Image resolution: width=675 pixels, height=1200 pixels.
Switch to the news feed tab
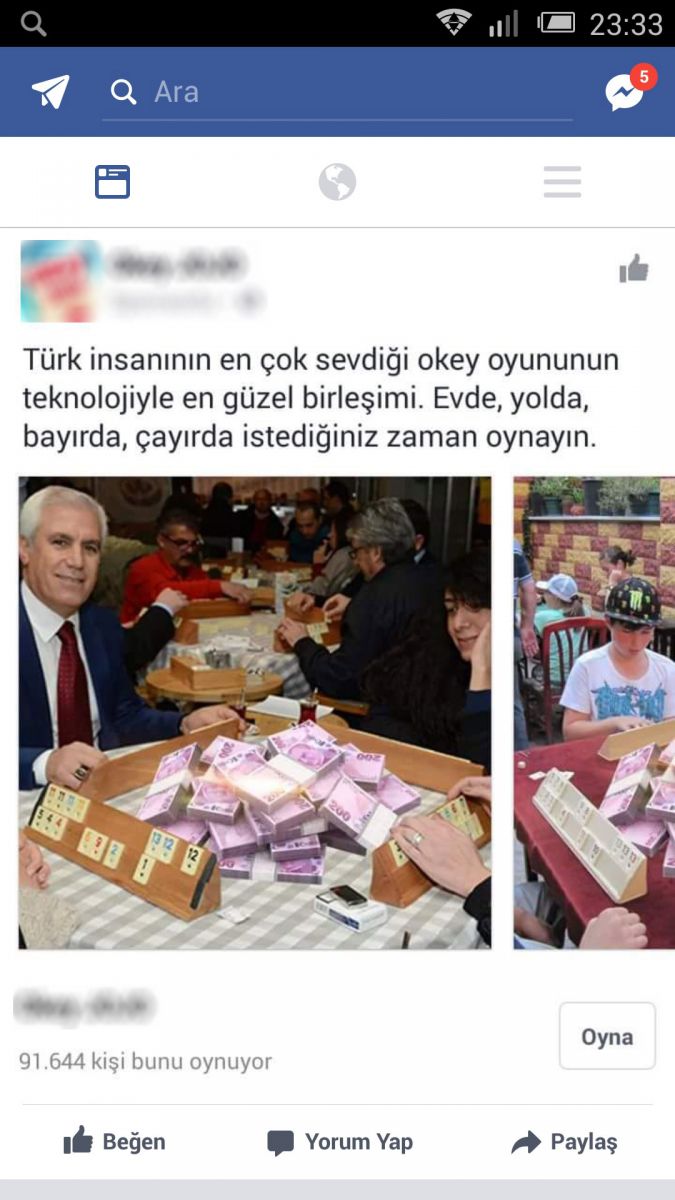(112, 182)
